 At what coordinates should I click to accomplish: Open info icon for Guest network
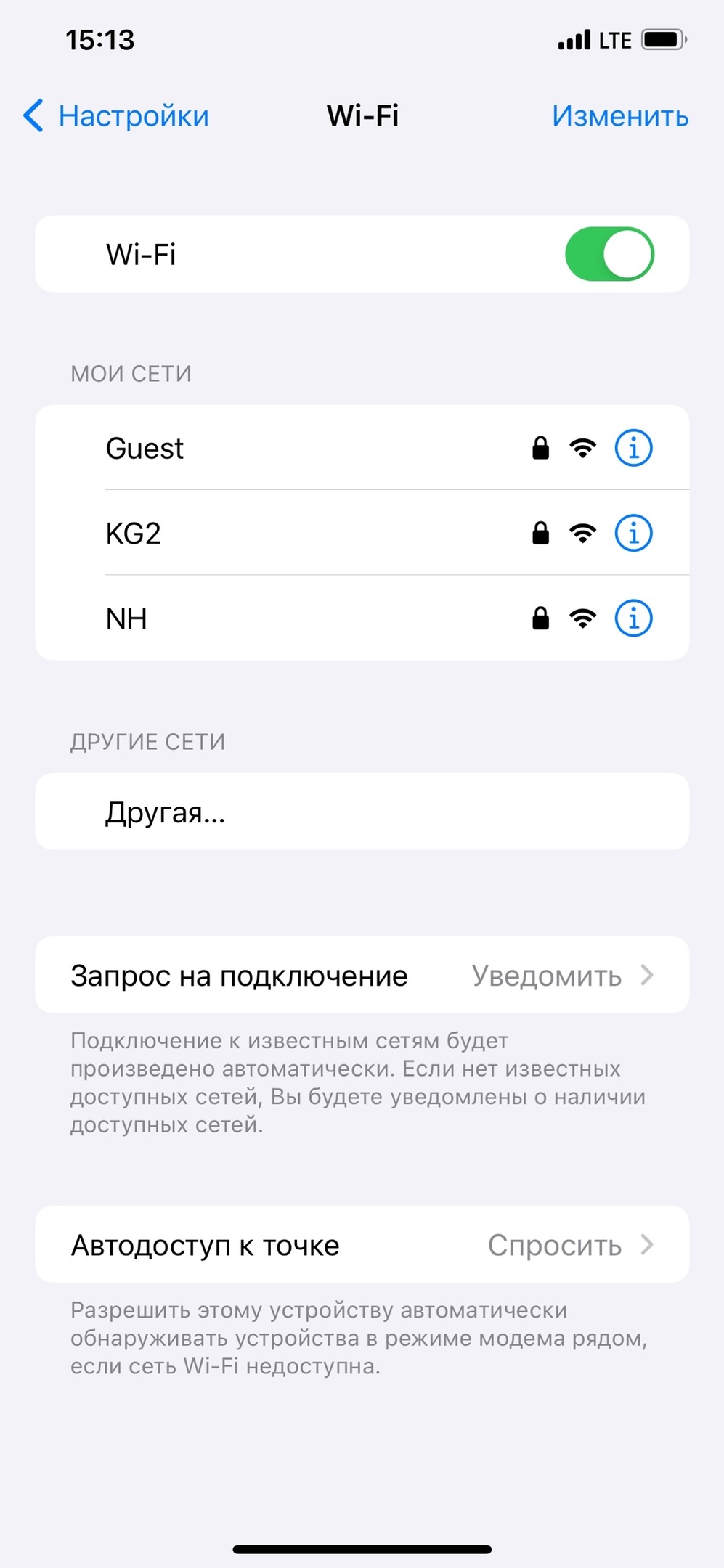click(x=633, y=448)
